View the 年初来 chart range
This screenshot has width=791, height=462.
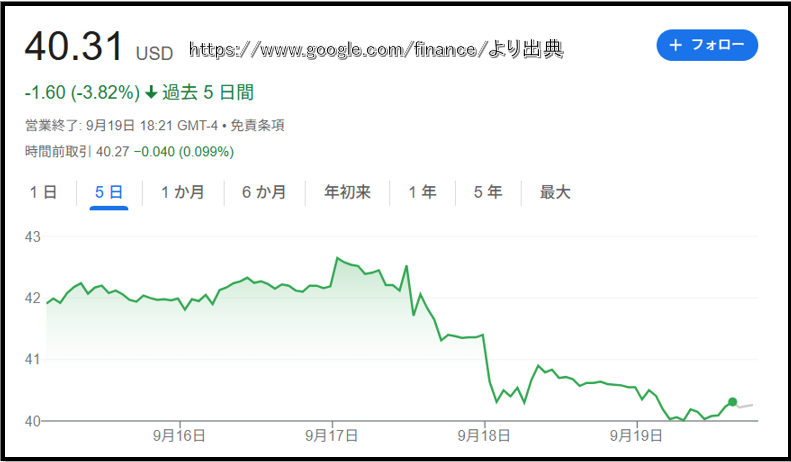coord(347,192)
